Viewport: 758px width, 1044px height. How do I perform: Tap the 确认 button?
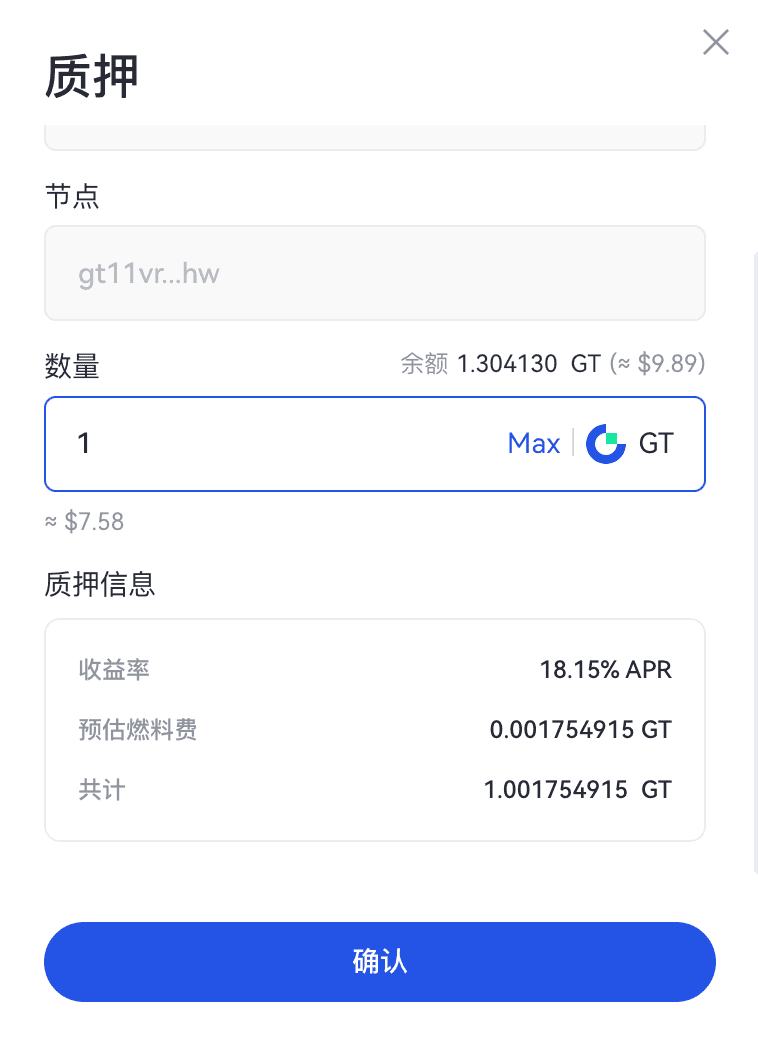379,961
